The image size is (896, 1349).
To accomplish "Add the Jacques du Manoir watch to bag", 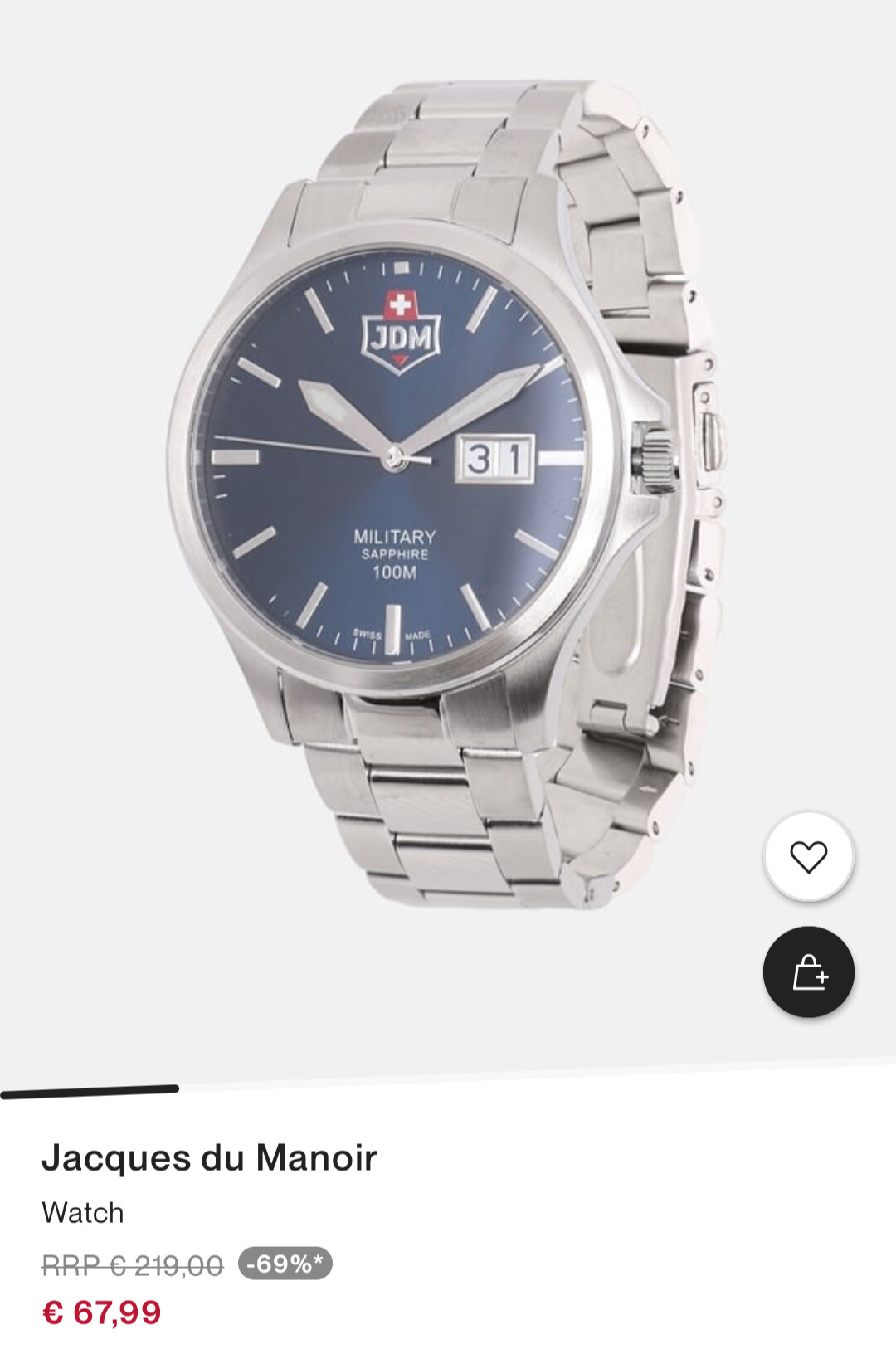I will (x=808, y=972).
